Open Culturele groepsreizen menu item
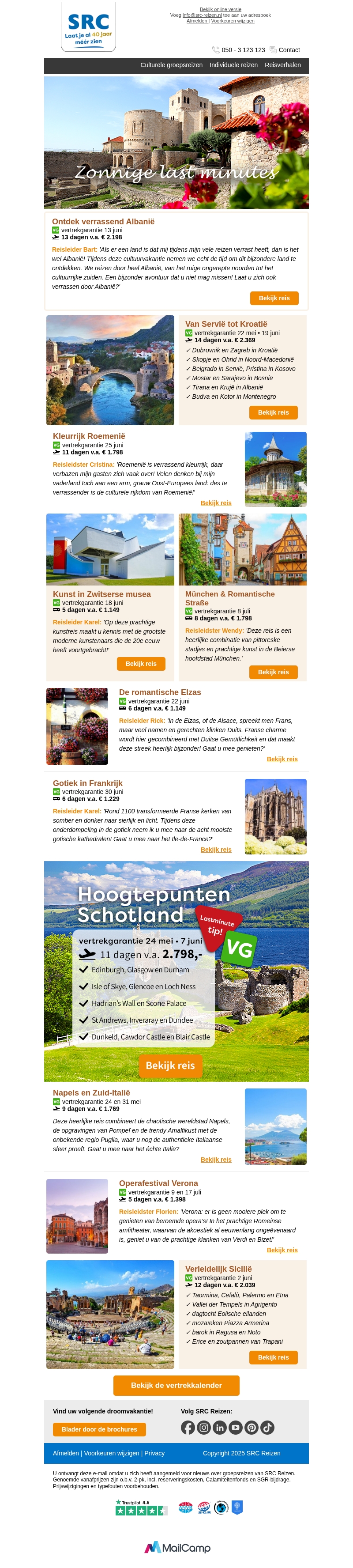 [x=171, y=65]
